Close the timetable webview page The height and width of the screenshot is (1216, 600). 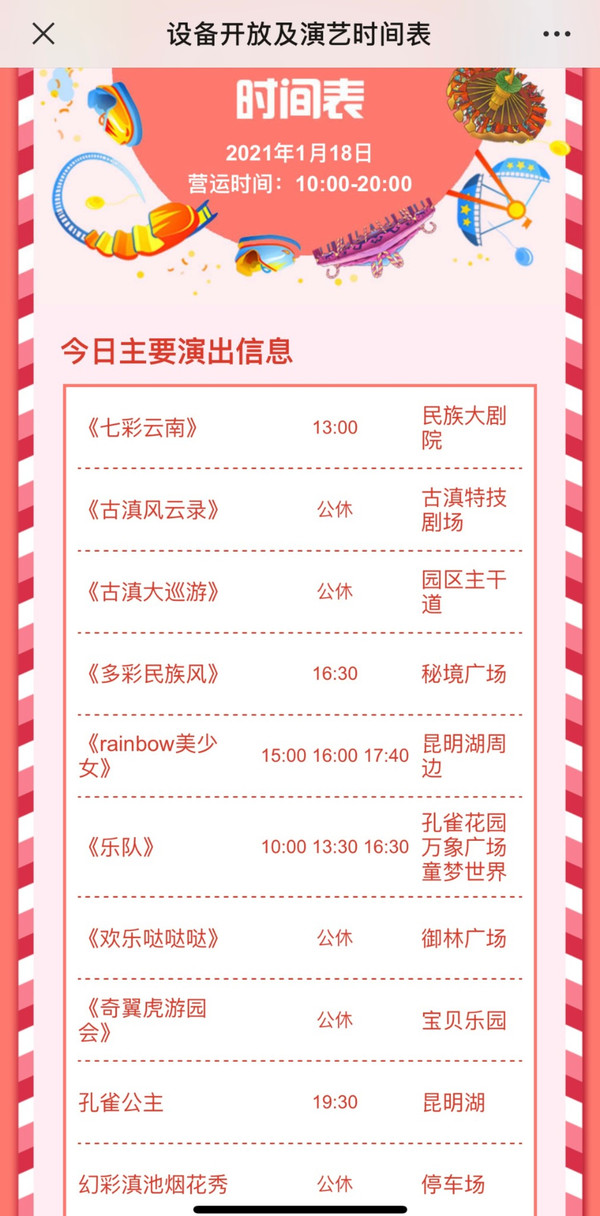[x=43, y=34]
